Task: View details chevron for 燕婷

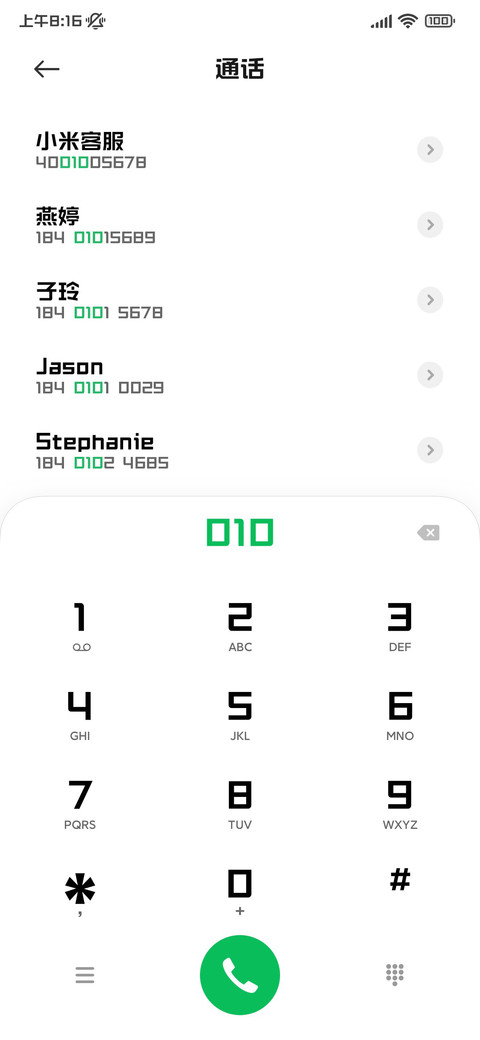Action: 430,226
